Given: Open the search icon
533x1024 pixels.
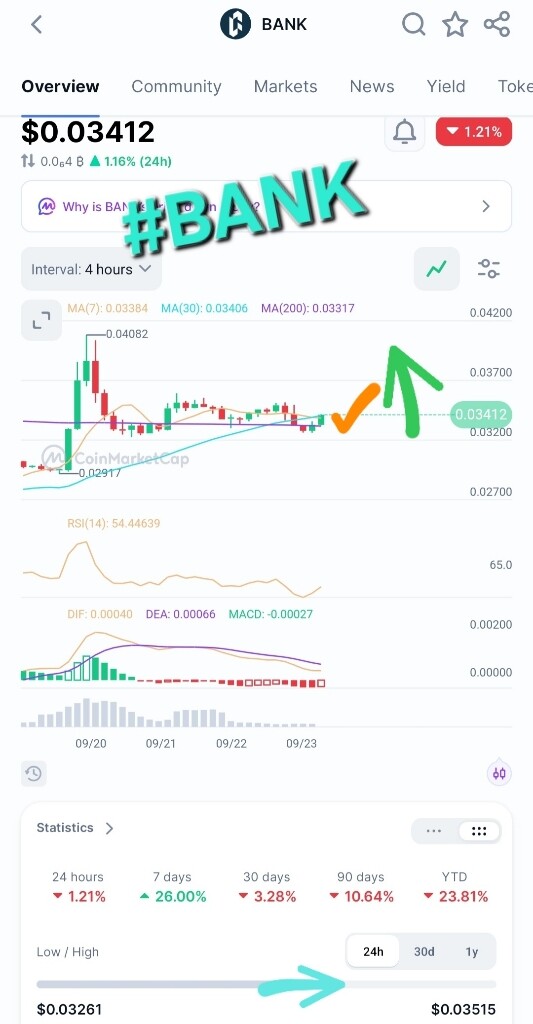Looking at the screenshot, I should (413, 25).
